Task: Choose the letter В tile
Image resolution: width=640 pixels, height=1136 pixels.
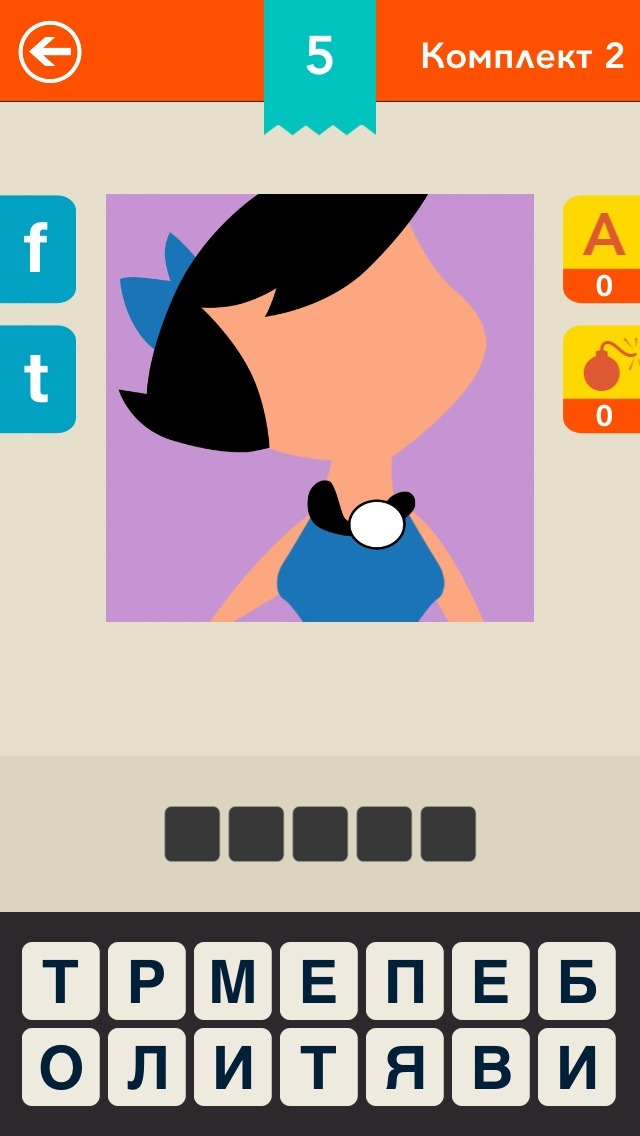Action: click(491, 1066)
